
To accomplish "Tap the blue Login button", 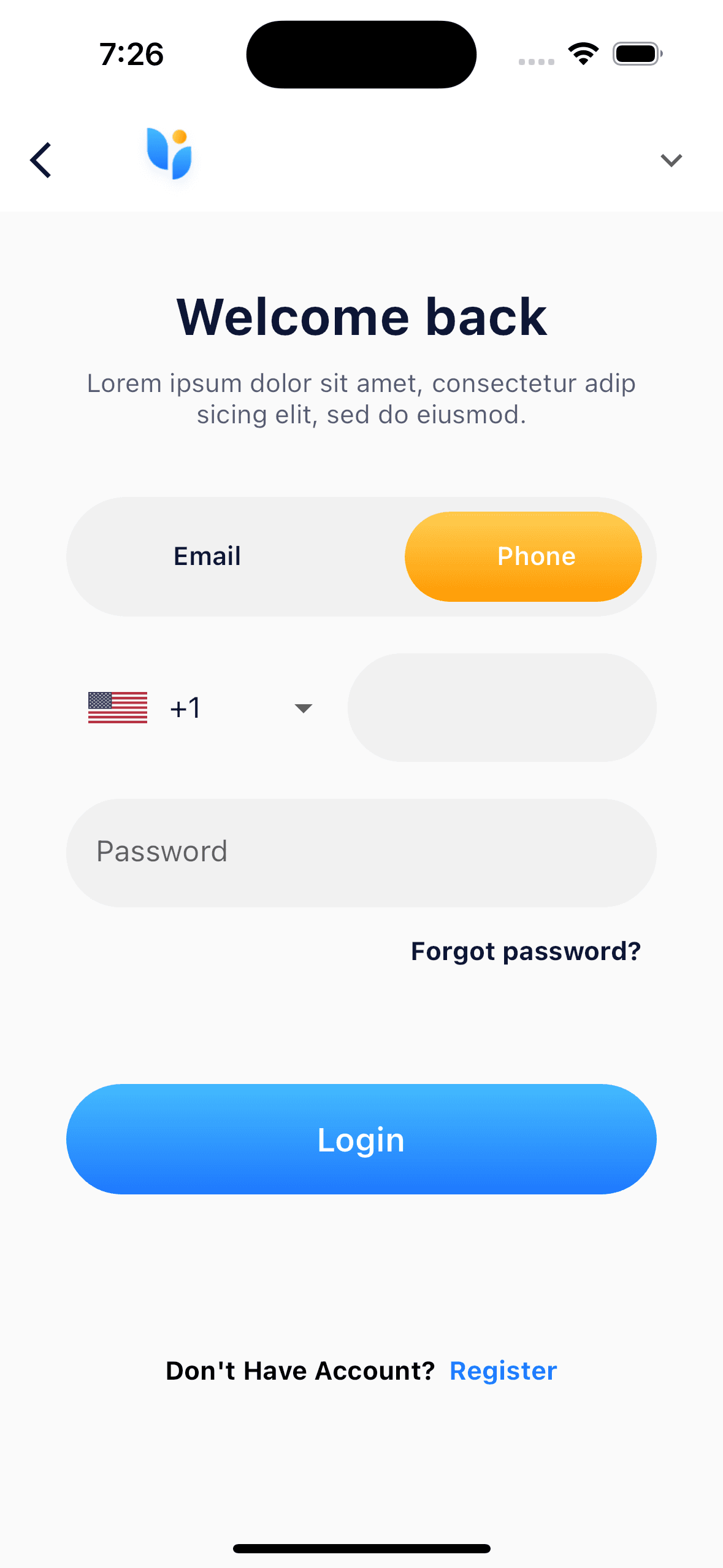I will click(361, 1139).
